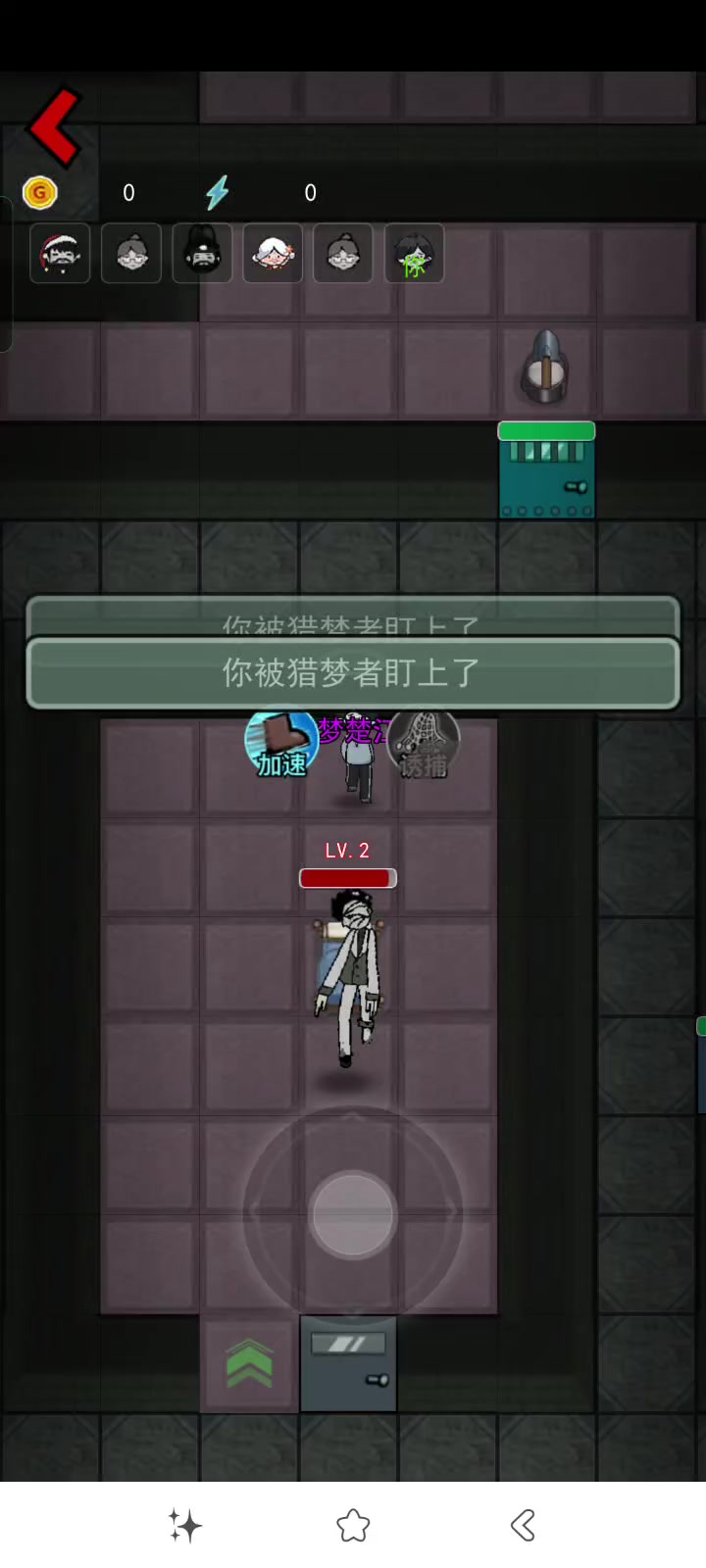
Task: Tap the red back arrow
Action: pyautogui.click(x=54, y=127)
